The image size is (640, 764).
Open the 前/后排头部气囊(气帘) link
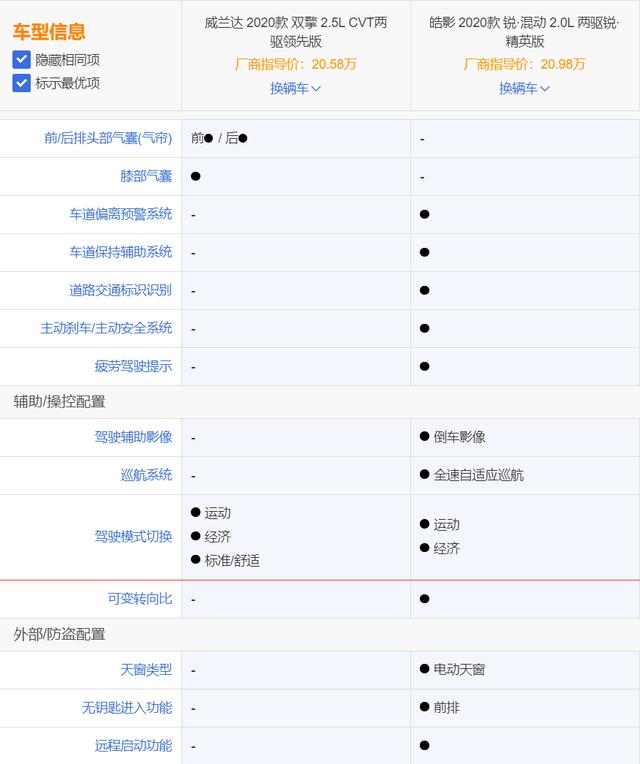pos(108,138)
